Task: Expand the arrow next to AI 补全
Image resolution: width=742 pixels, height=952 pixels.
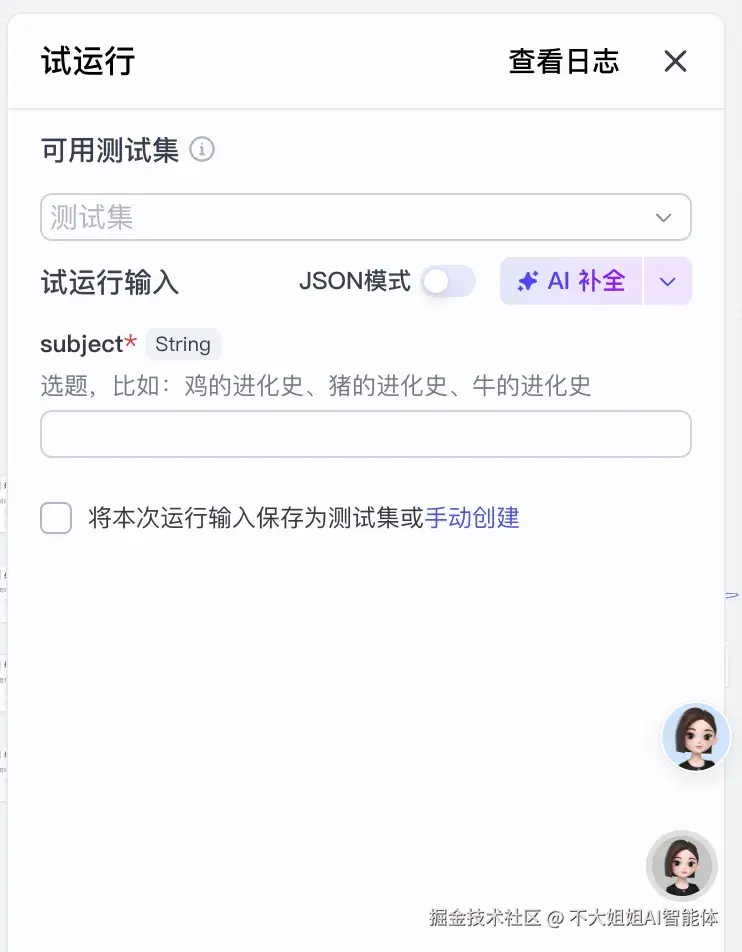Action: tap(668, 282)
